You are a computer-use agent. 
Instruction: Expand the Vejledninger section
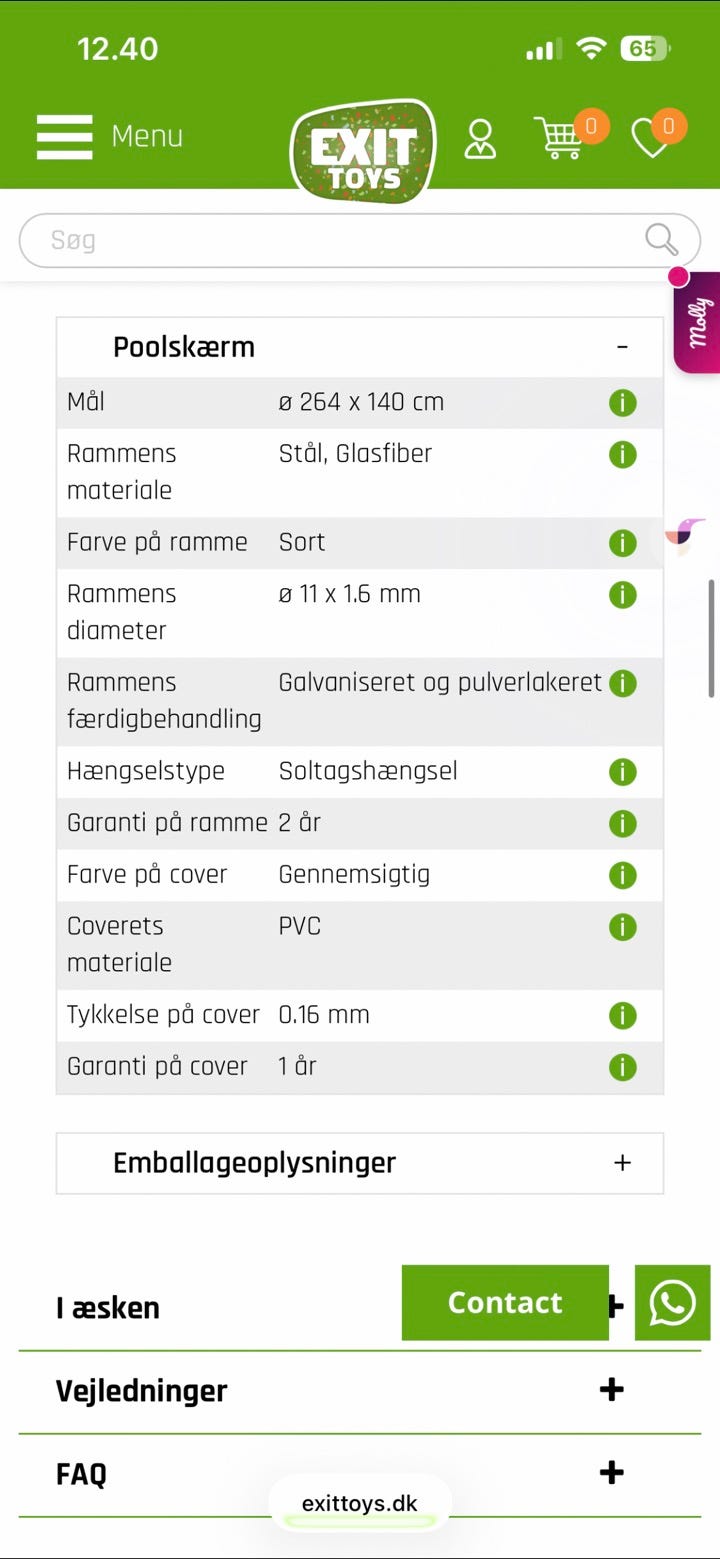pos(360,1391)
